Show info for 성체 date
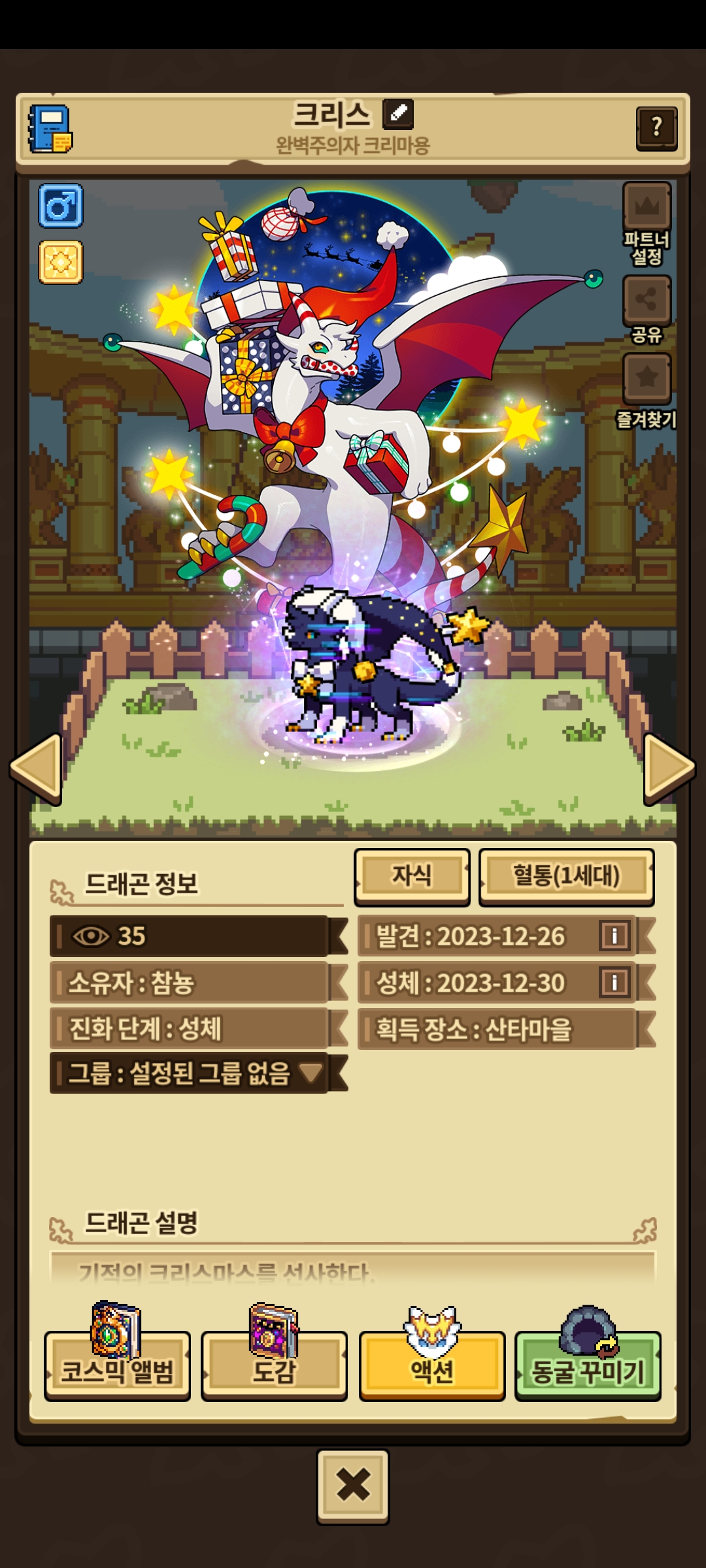This screenshot has height=1568, width=706. pyautogui.click(x=614, y=982)
